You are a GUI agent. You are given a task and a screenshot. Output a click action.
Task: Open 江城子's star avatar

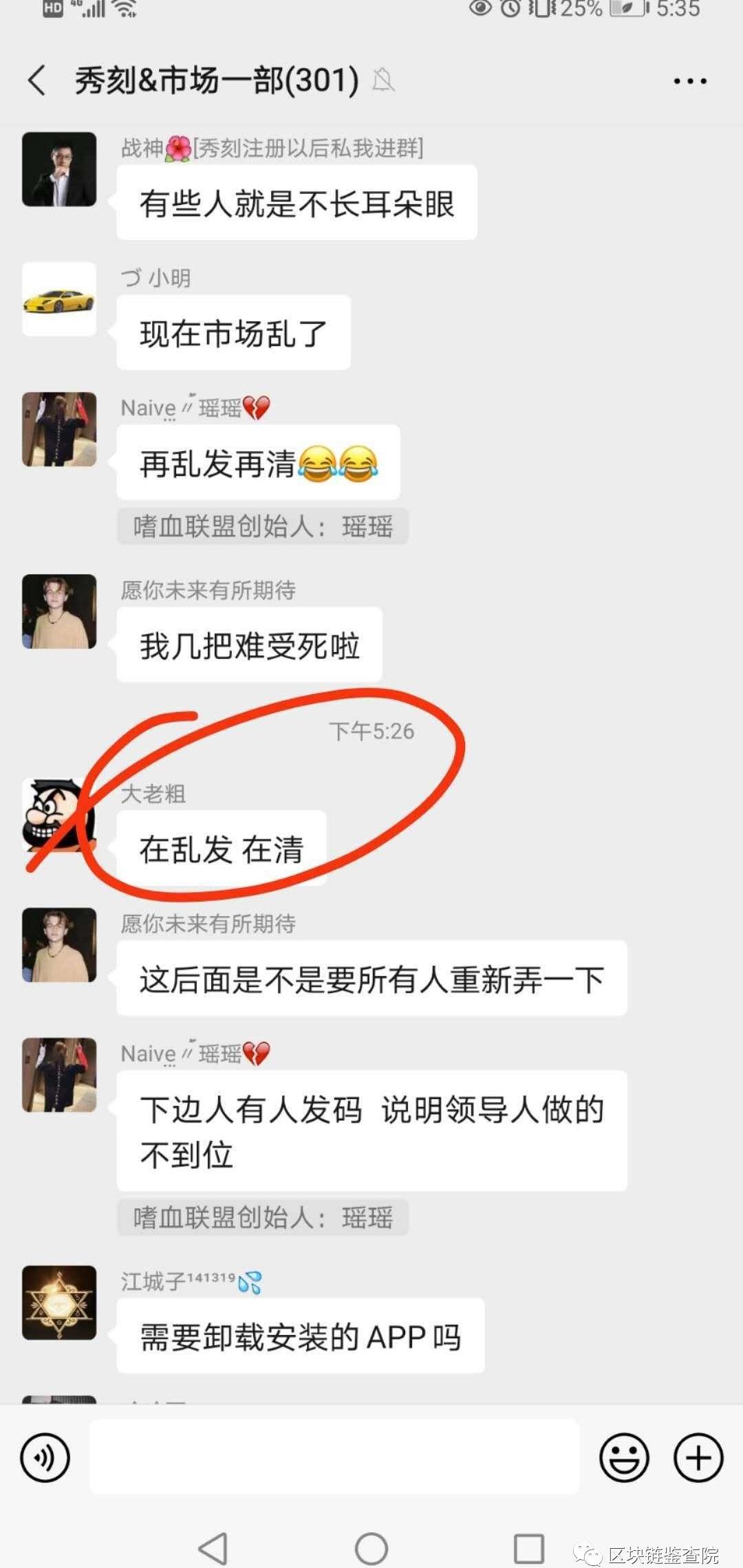(x=59, y=1303)
